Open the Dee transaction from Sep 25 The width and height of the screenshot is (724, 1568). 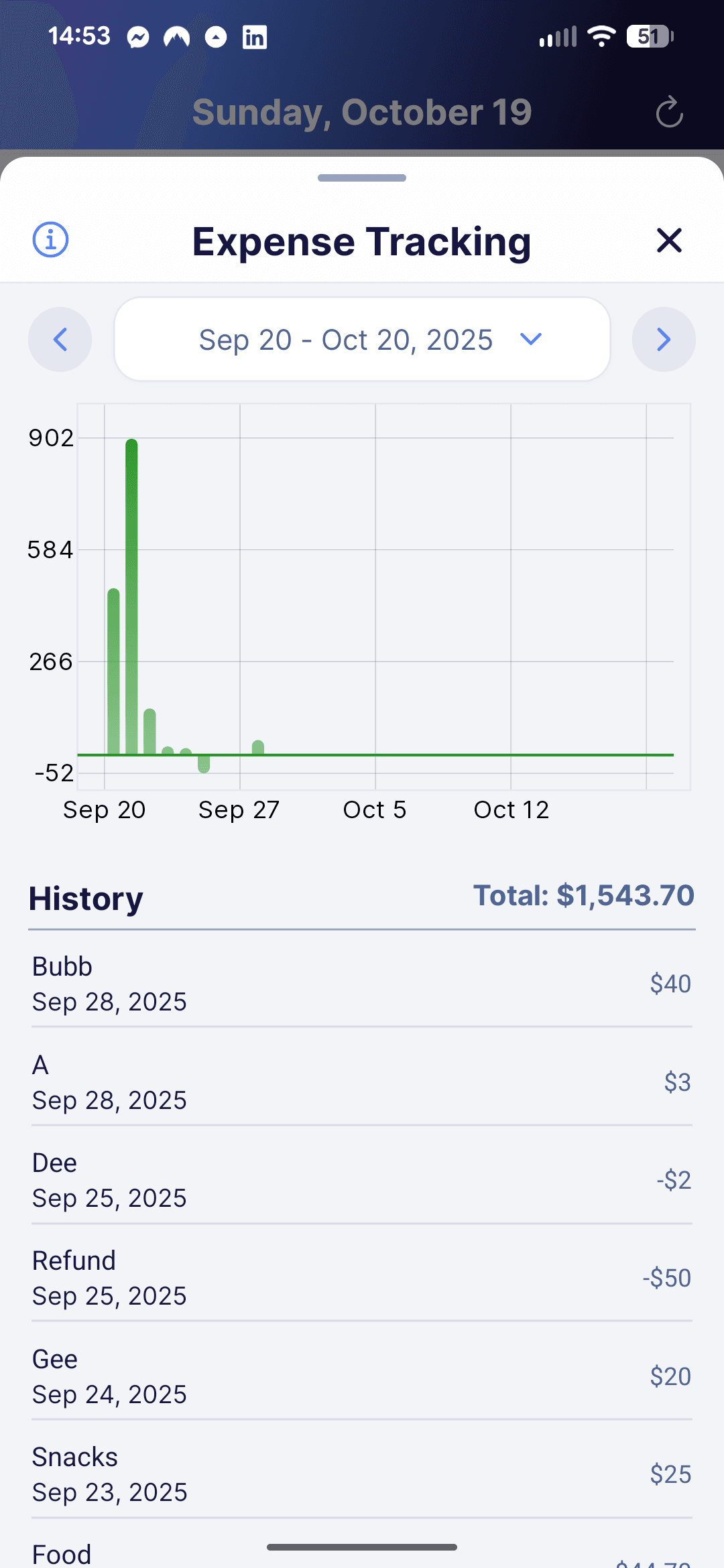361,1179
